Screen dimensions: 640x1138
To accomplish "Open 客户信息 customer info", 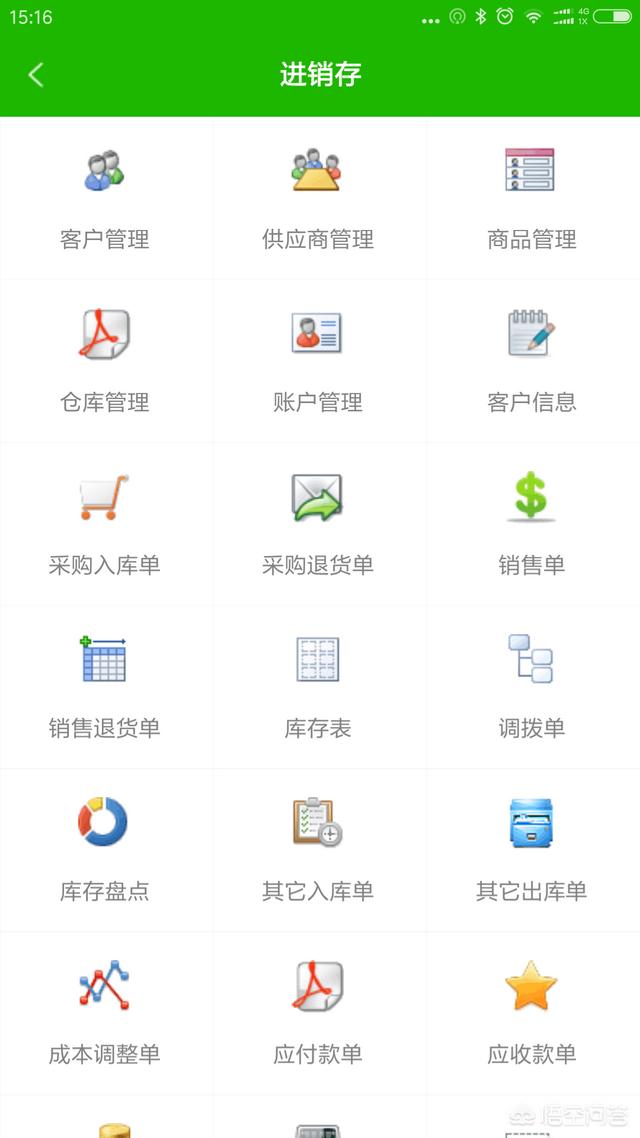I will click(x=533, y=361).
